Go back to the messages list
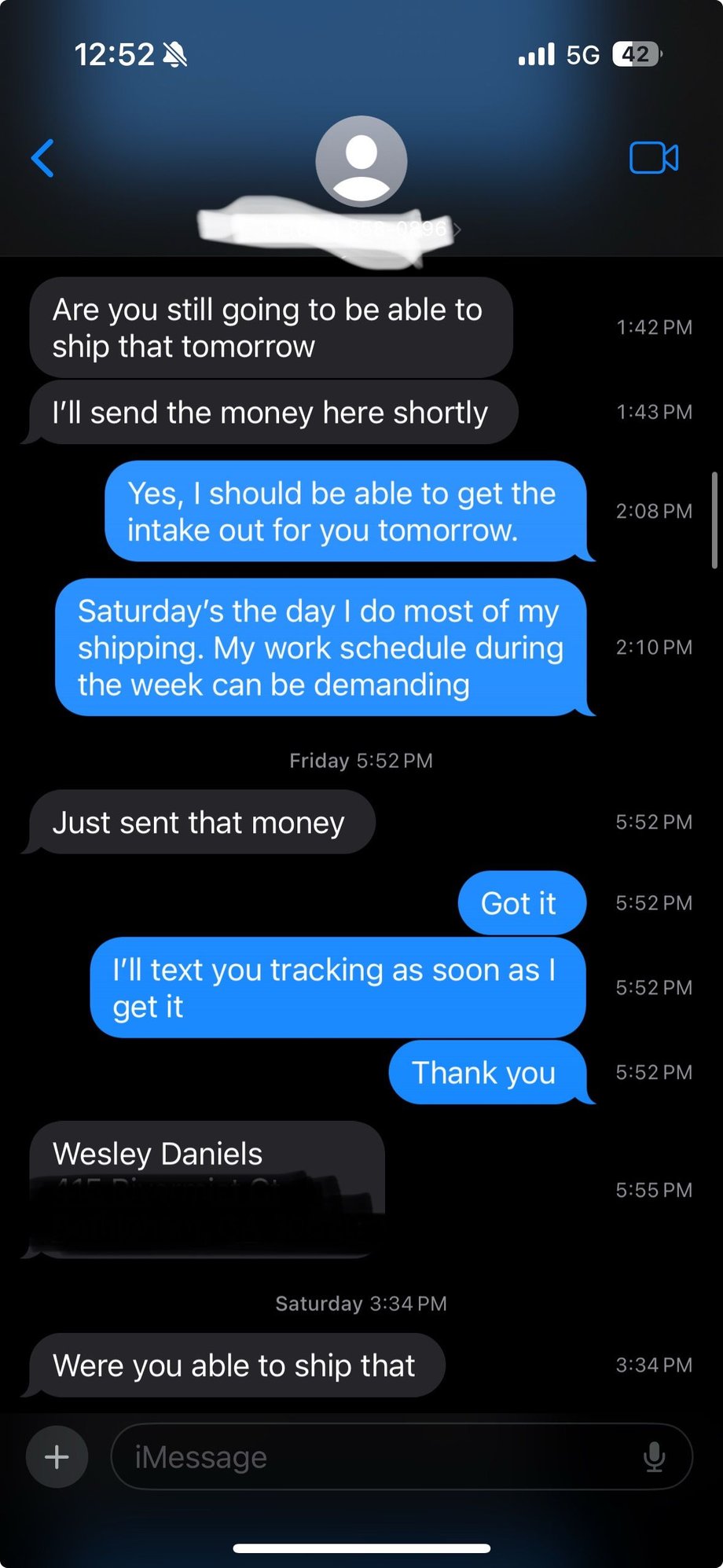723x1568 pixels. [43, 159]
